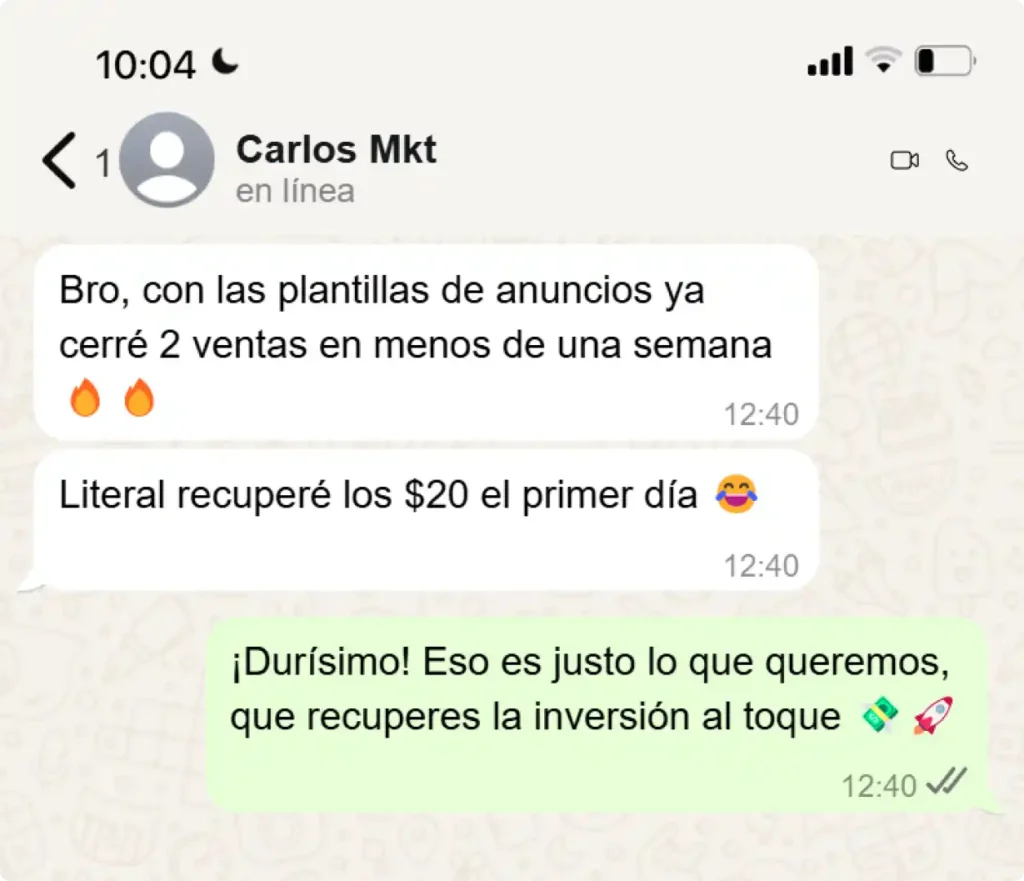
Task: Open Carlos Mkt's profile photo
Action: [166, 161]
